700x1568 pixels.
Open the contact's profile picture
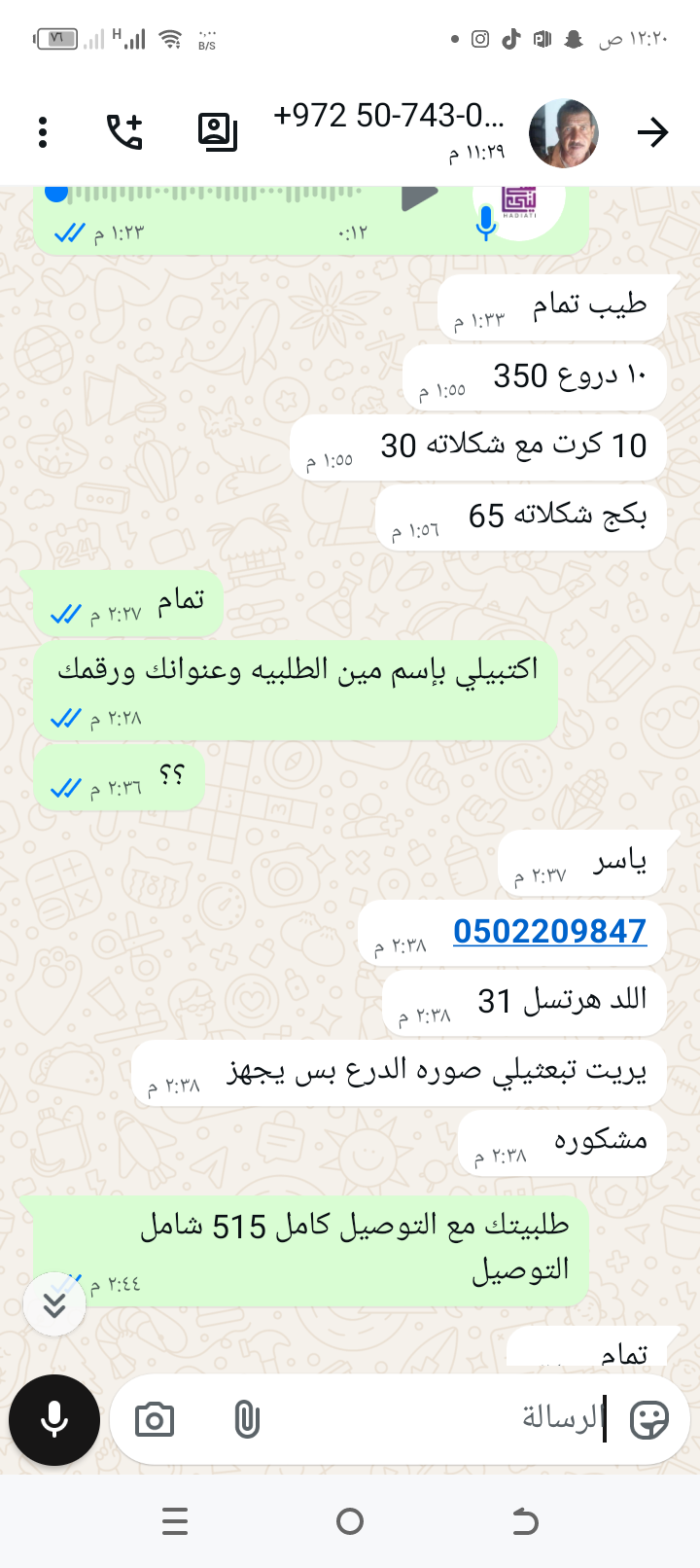[564, 133]
